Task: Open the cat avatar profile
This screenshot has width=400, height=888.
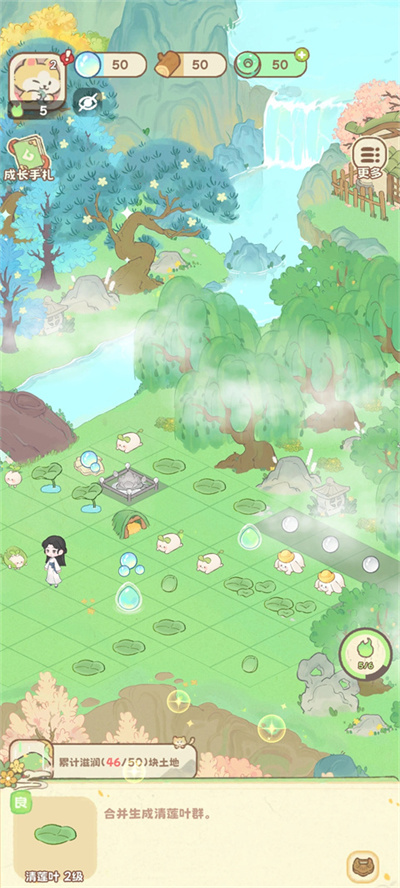Action: (36, 78)
